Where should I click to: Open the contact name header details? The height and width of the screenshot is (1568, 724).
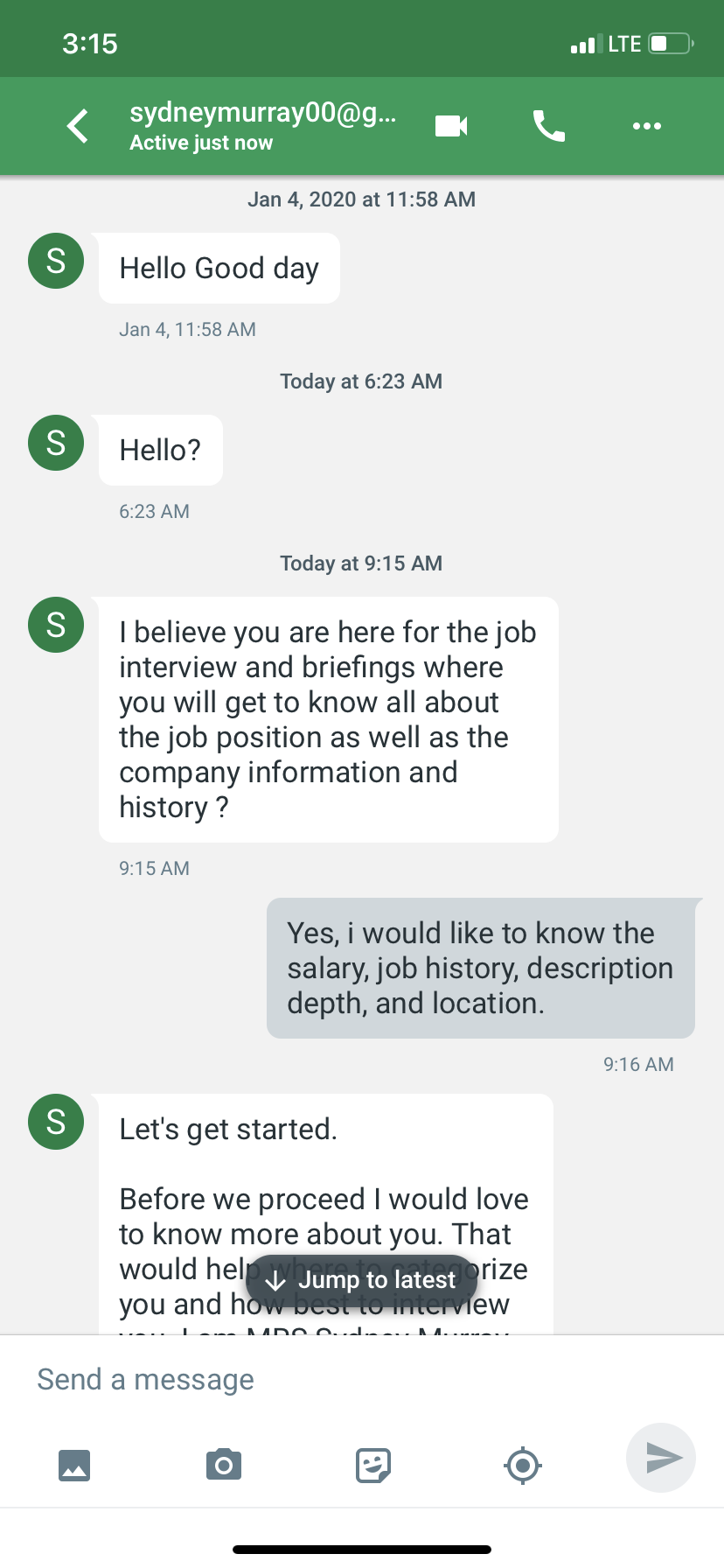tap(263, 126)
